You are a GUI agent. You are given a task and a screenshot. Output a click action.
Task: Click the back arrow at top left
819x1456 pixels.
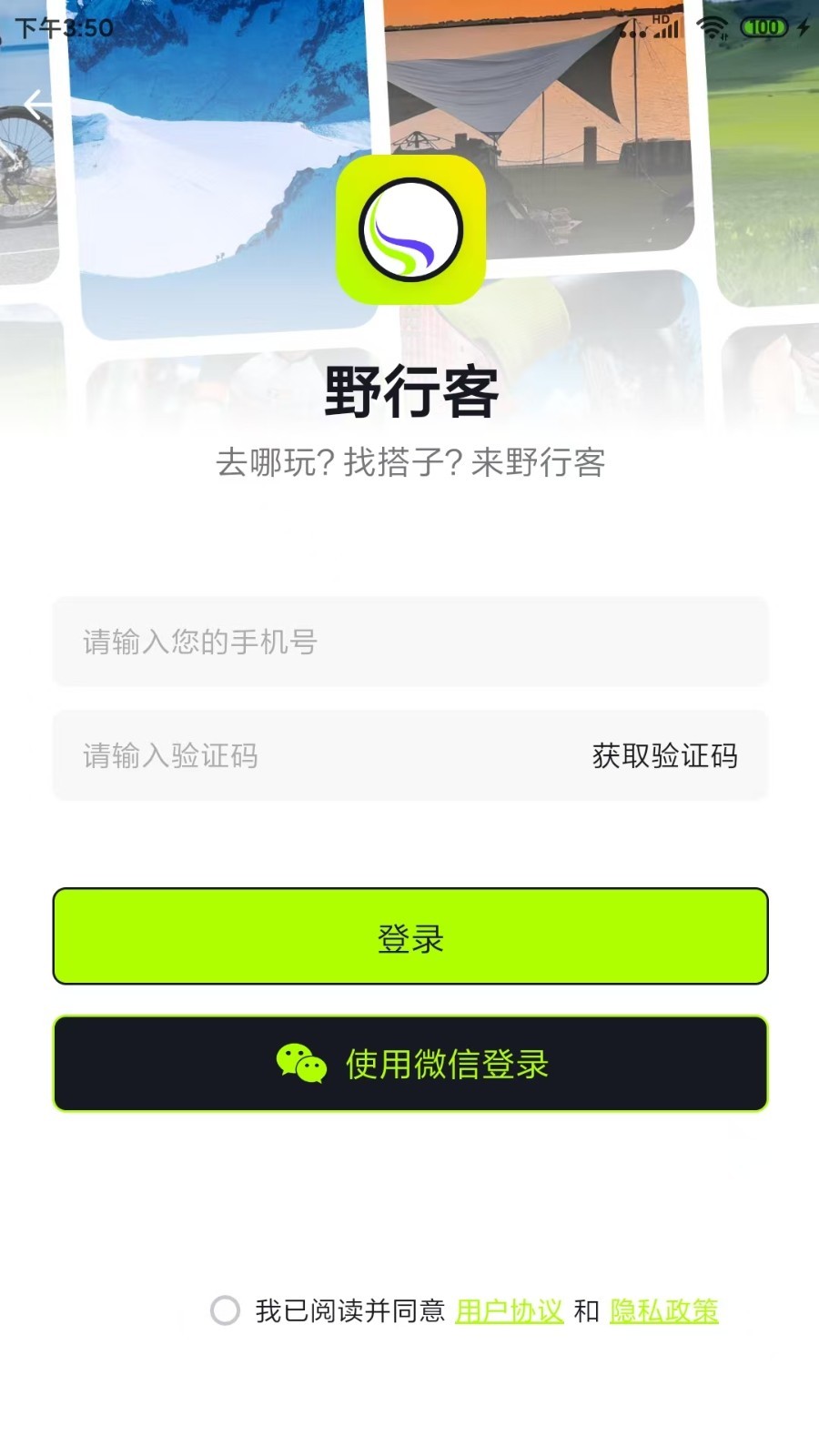[x=36, y=103]
